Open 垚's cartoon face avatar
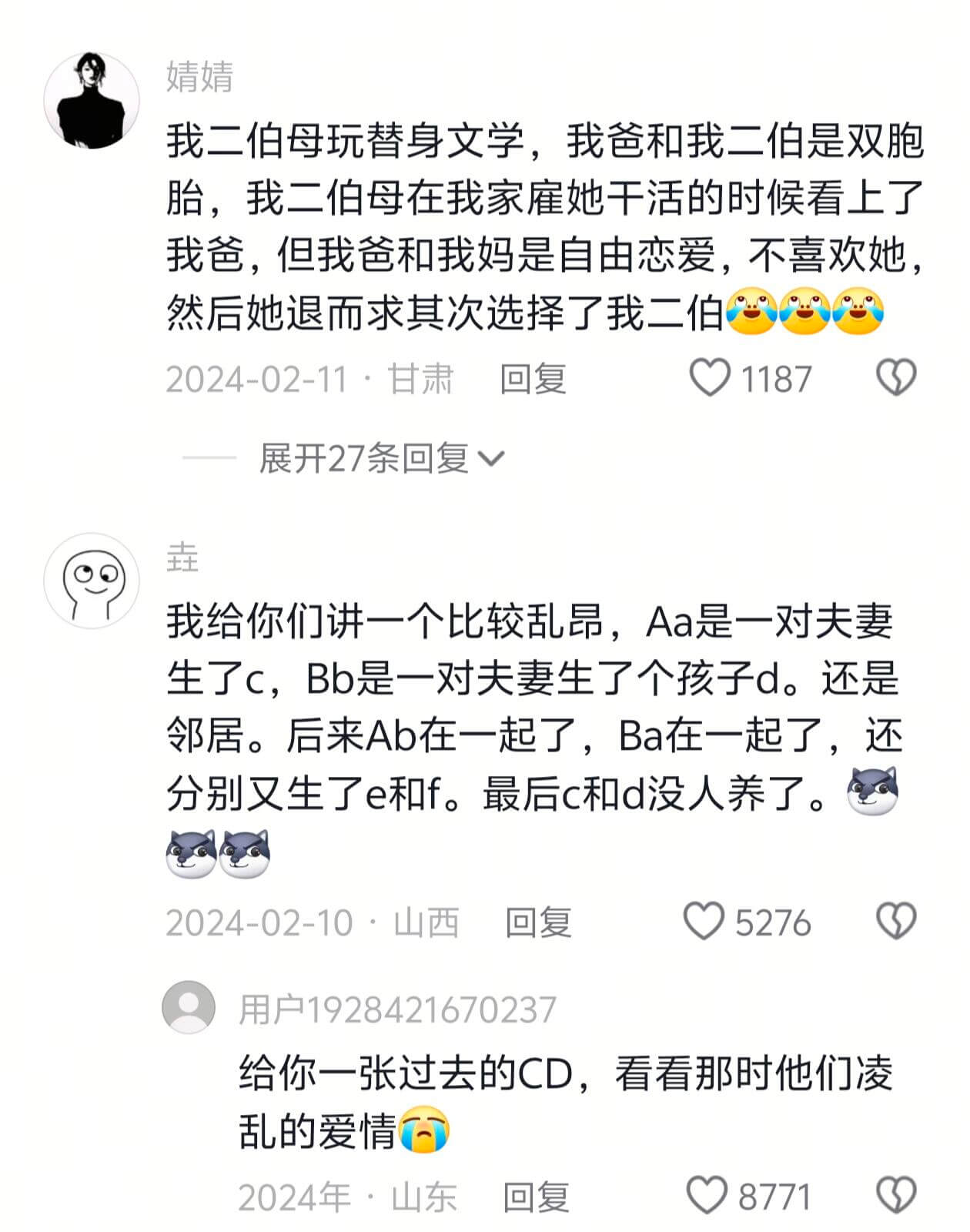The width and height of the screenshot is (970, 1232). (92, 581)
